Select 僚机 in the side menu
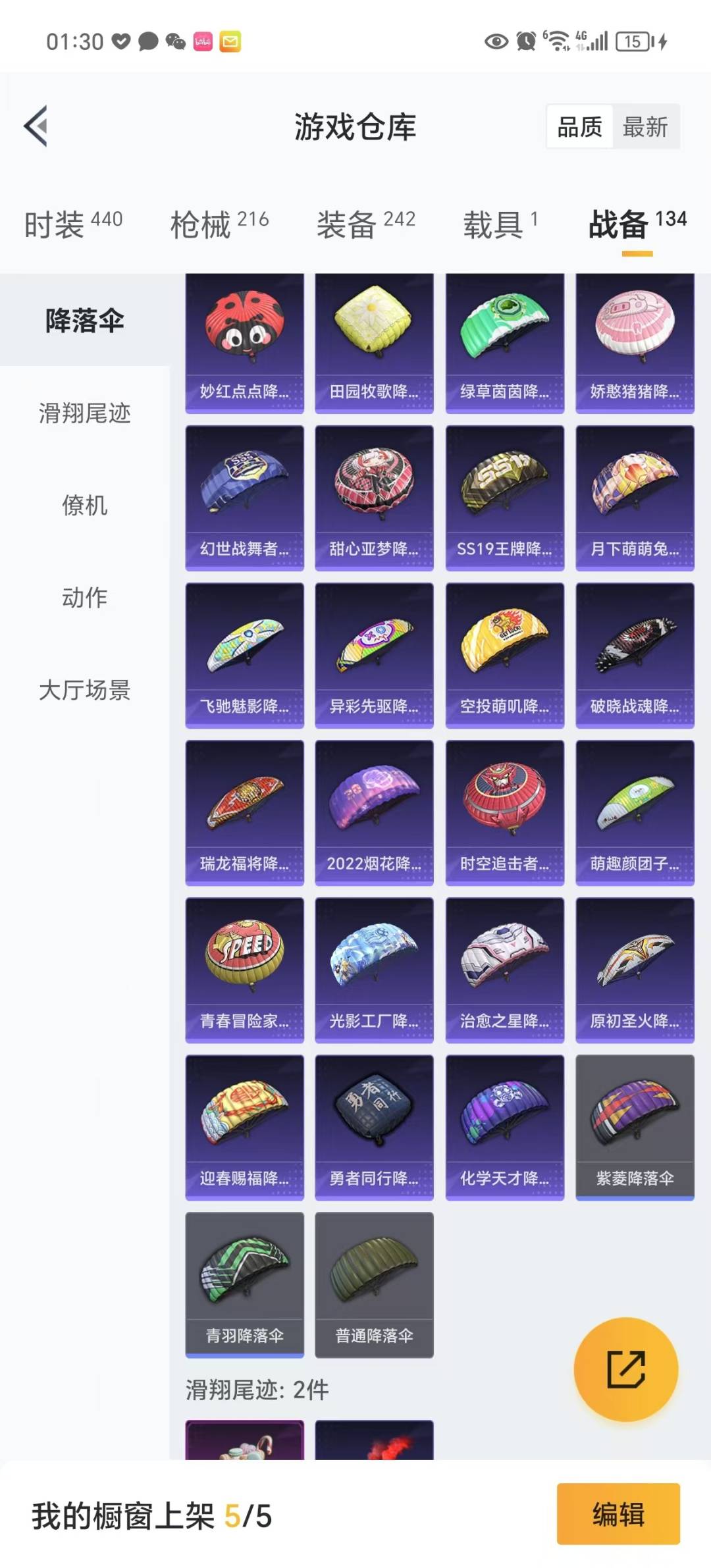 (x=84, y=506)
